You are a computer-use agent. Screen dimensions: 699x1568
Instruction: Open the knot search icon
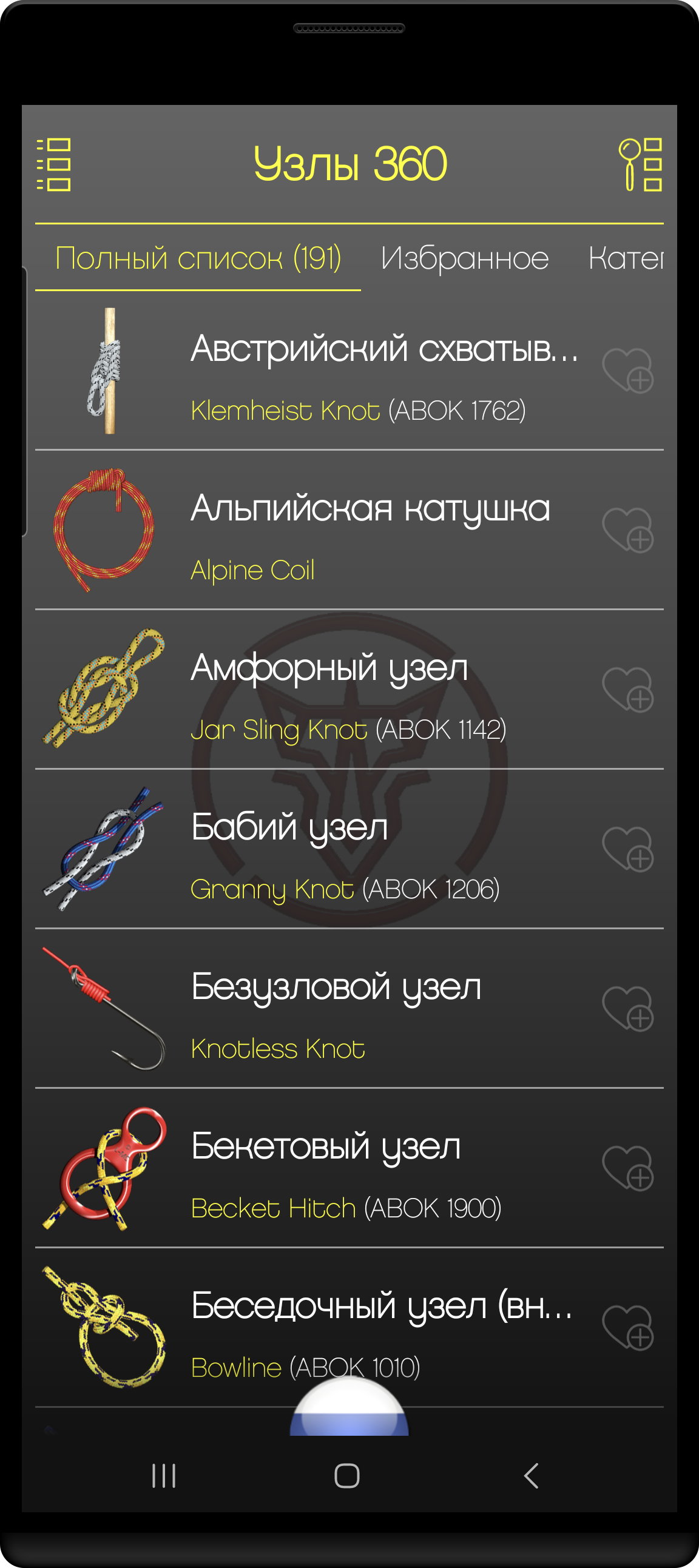click(x=640, y=164)
